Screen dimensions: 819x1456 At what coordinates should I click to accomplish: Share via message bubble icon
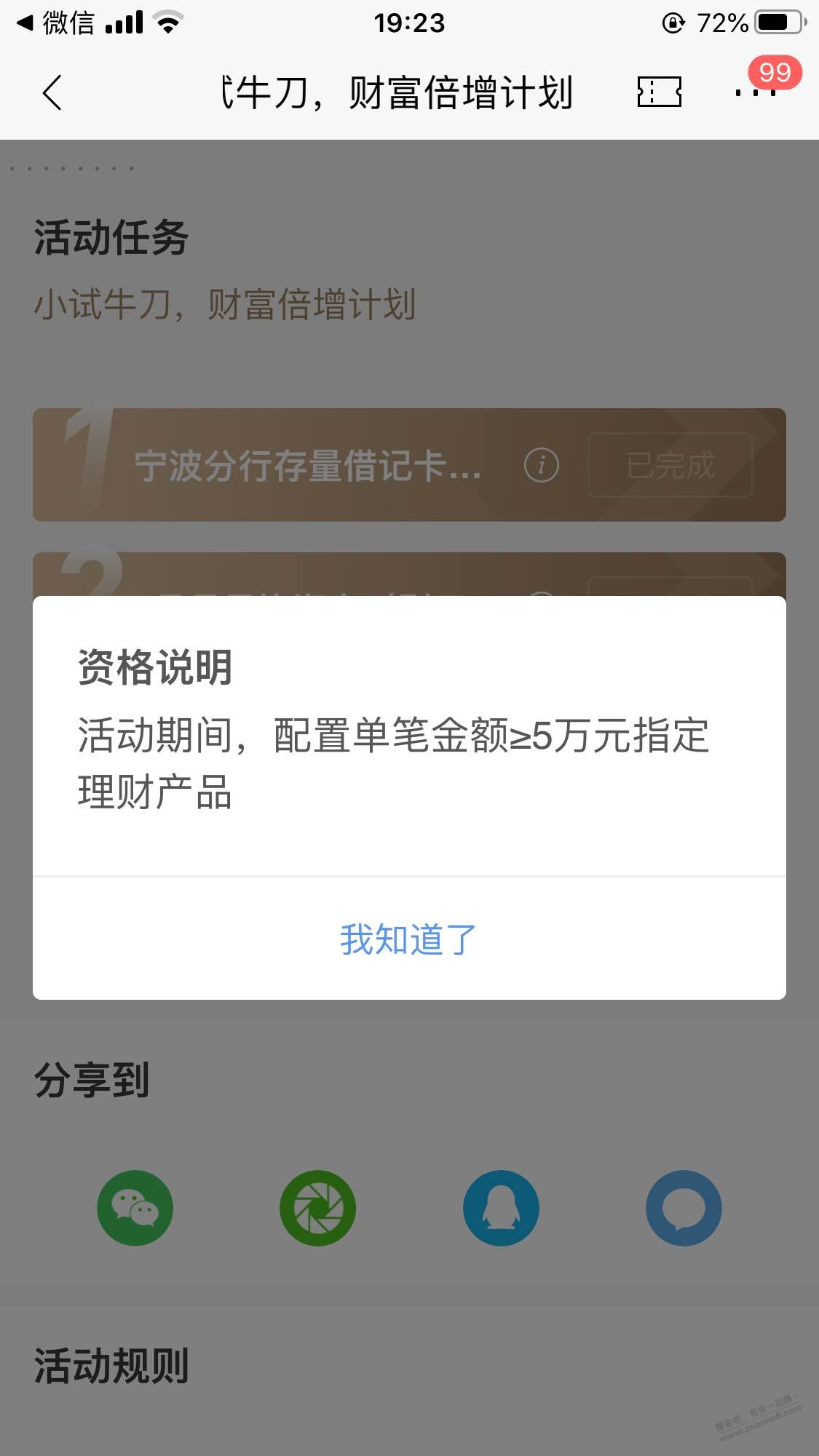684,1208
